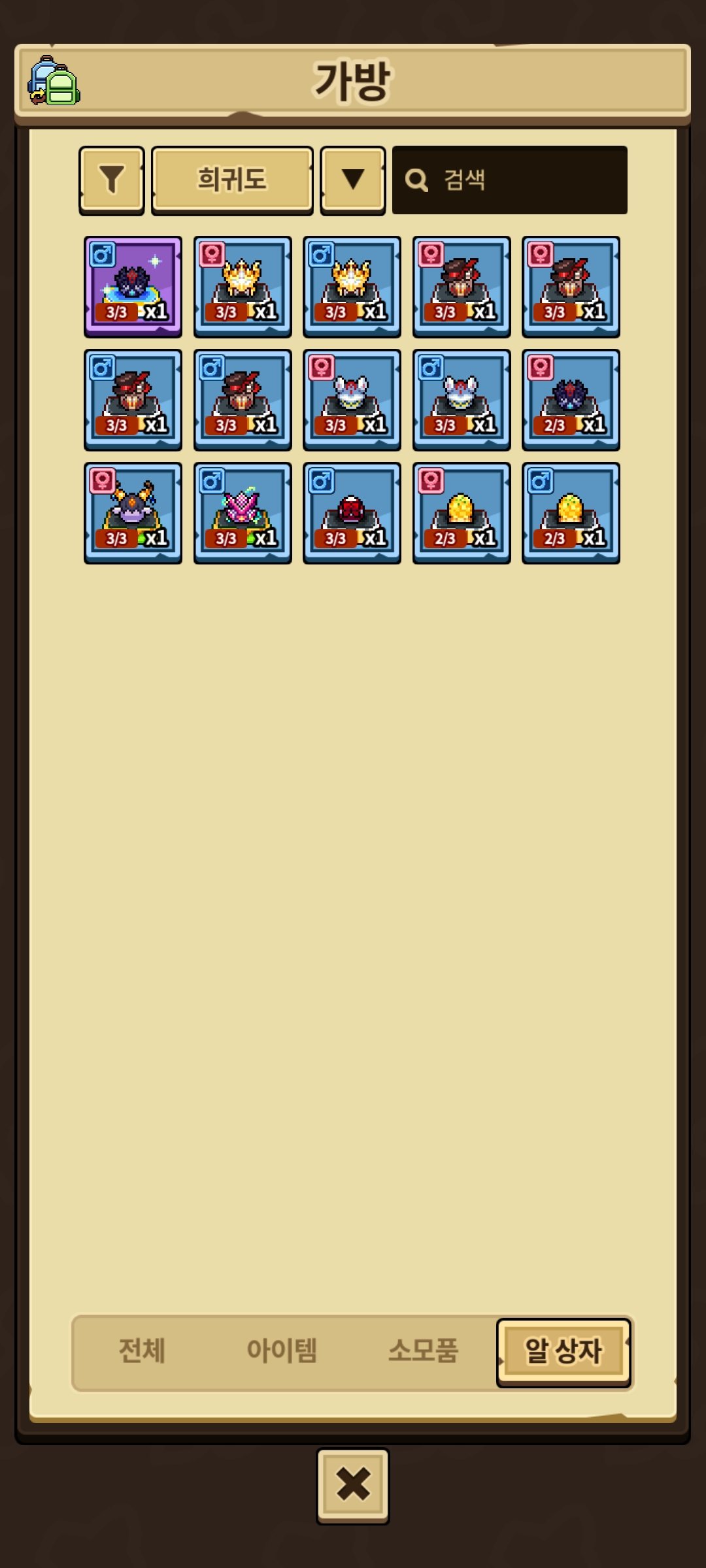
Task: Tap the 희귀도 sort button
Action: click(232, 180)
